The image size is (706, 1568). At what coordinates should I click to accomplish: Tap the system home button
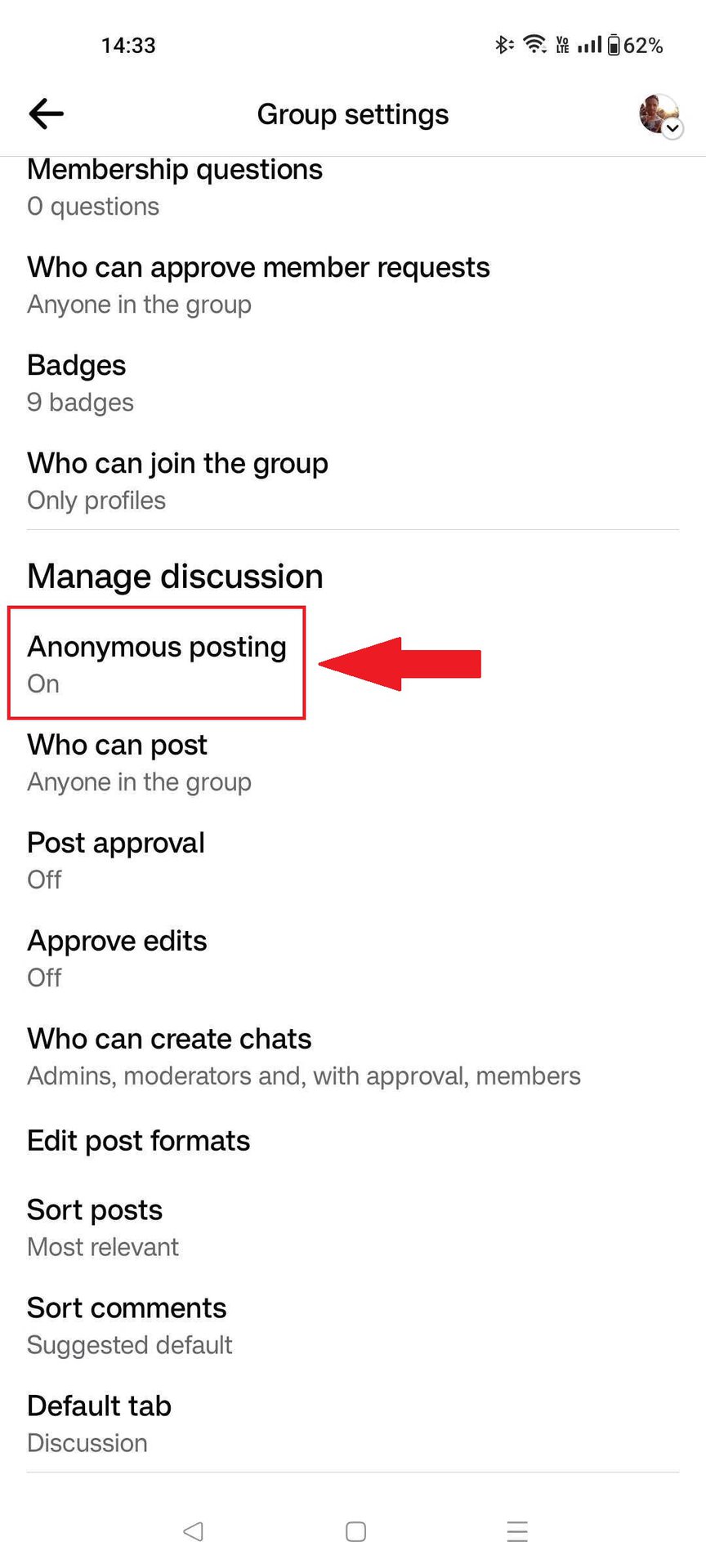pos(355,1531)
